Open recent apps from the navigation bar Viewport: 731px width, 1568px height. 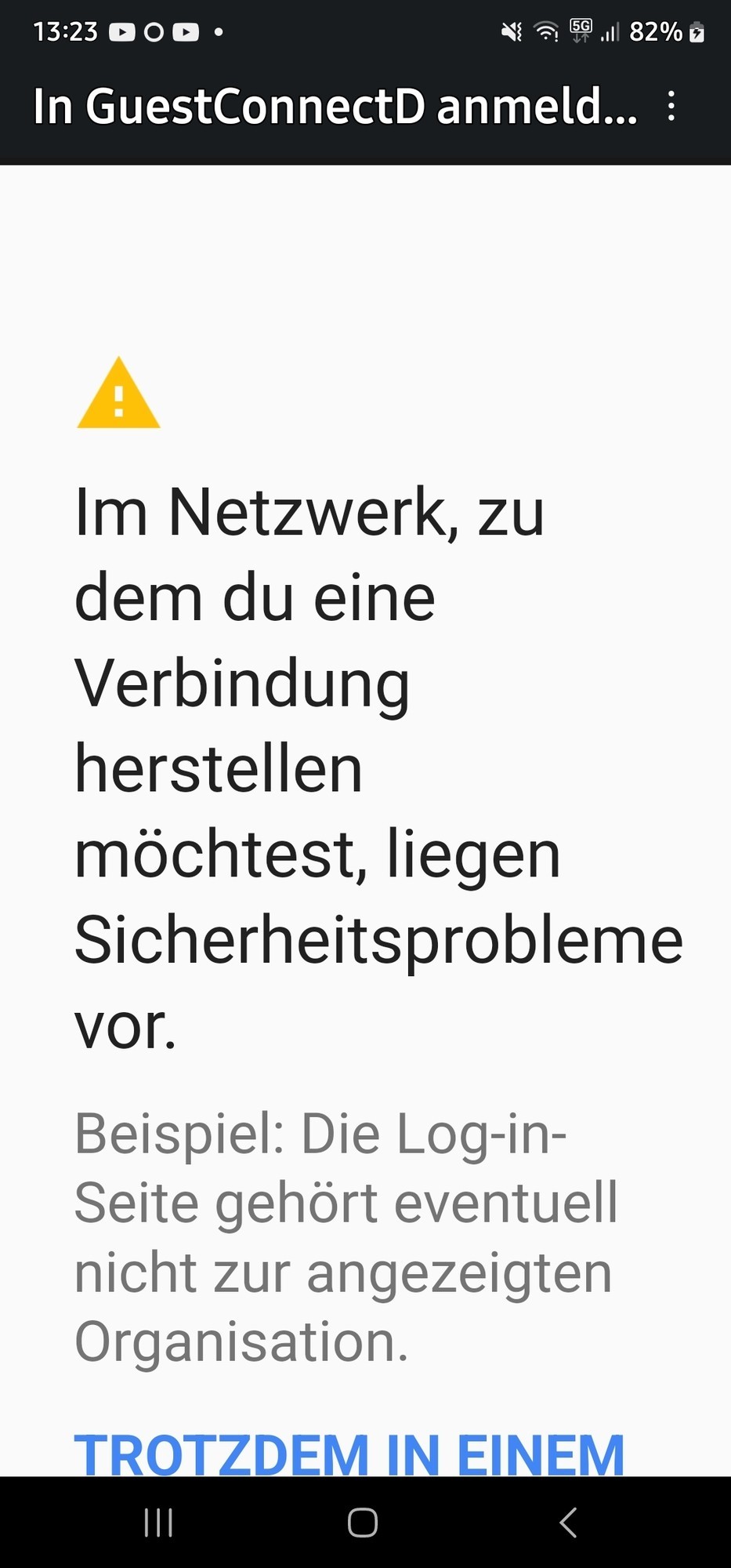[158, 1523]
